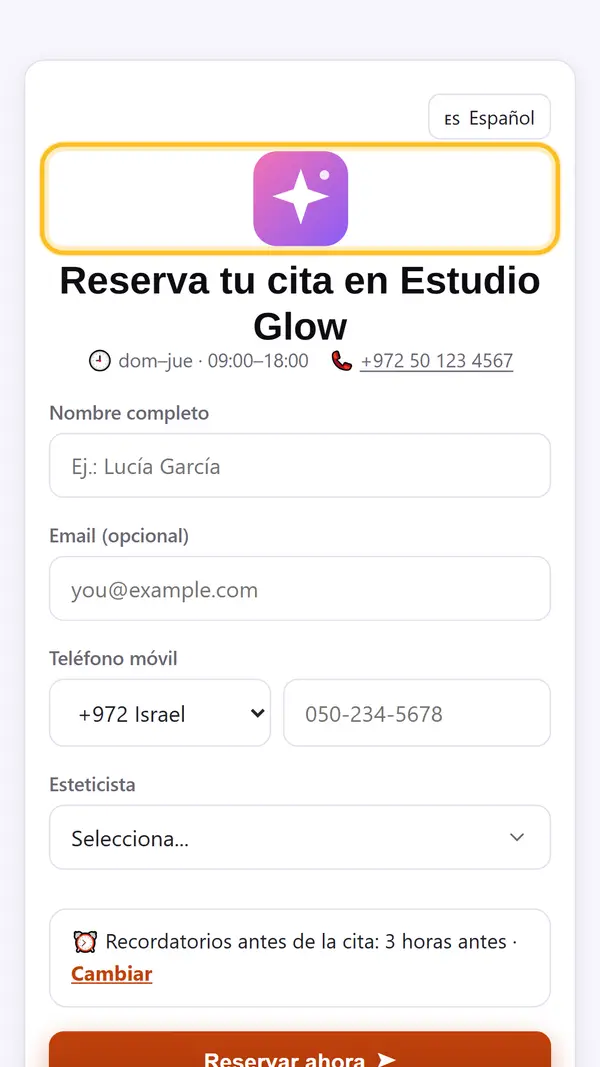Tap the Cambiar reminders link
This screenshot has height=1067, width=600.
click(112, 974)
